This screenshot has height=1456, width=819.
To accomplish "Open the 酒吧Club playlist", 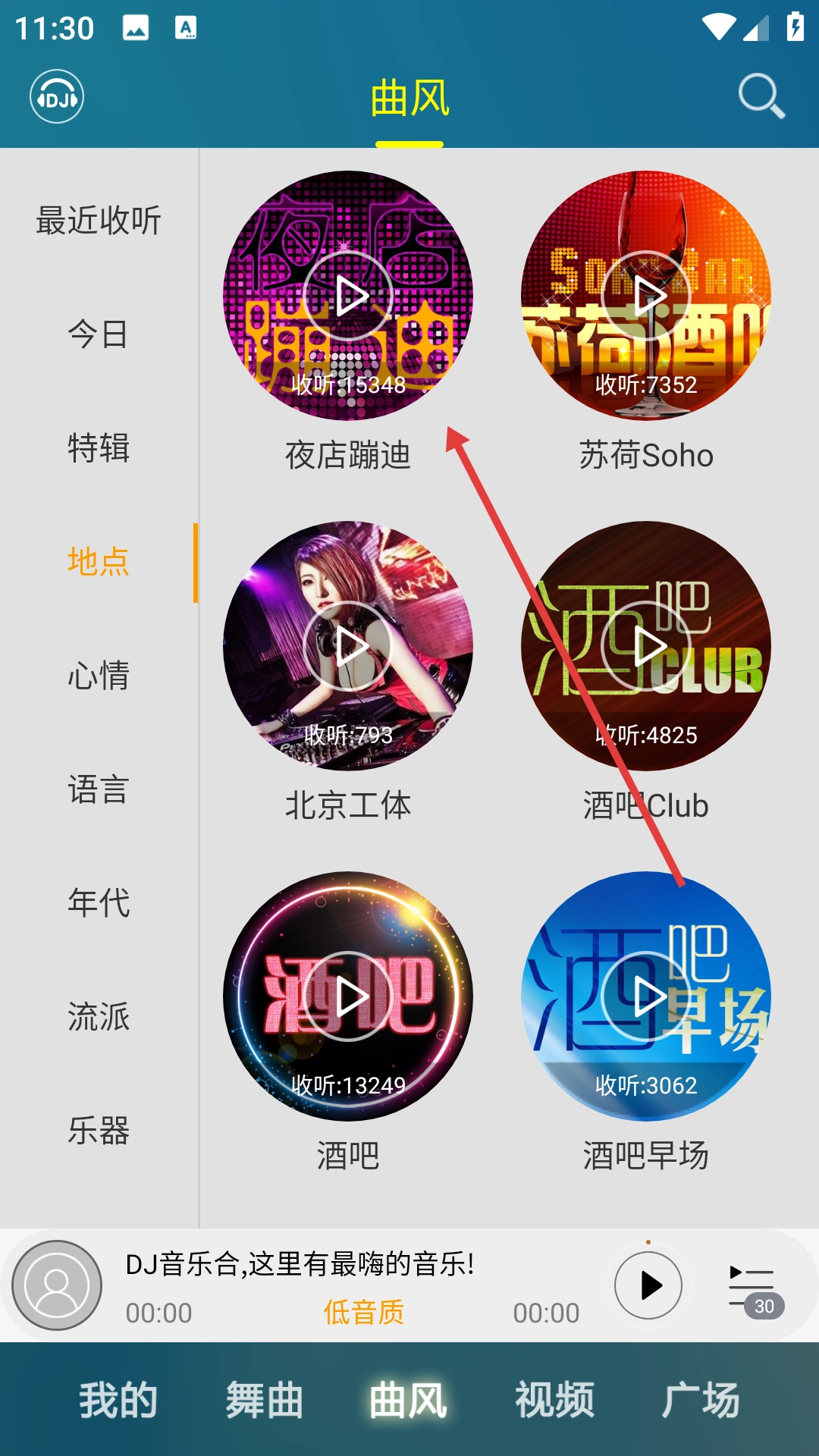I will (646, 646).
